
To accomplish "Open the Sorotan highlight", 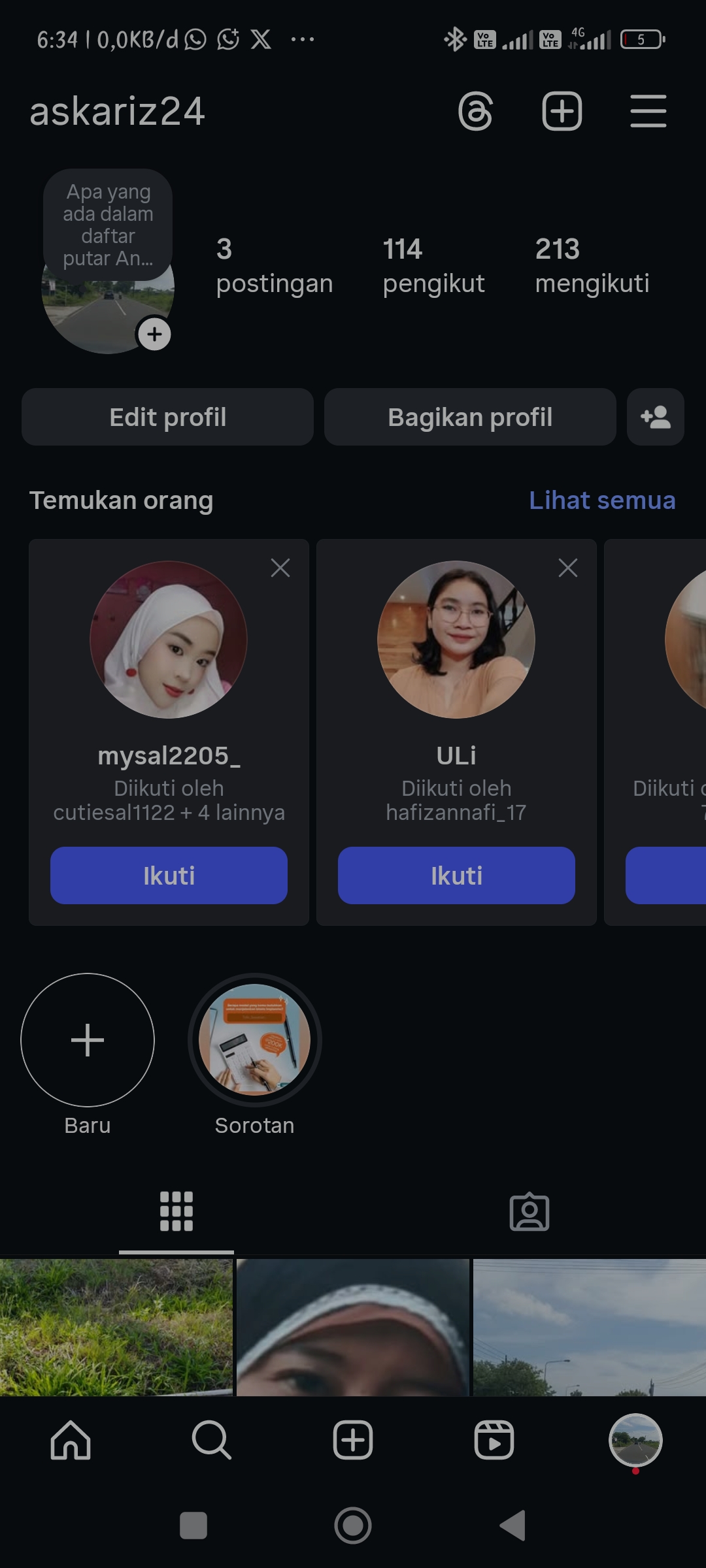I will 255,1040.
